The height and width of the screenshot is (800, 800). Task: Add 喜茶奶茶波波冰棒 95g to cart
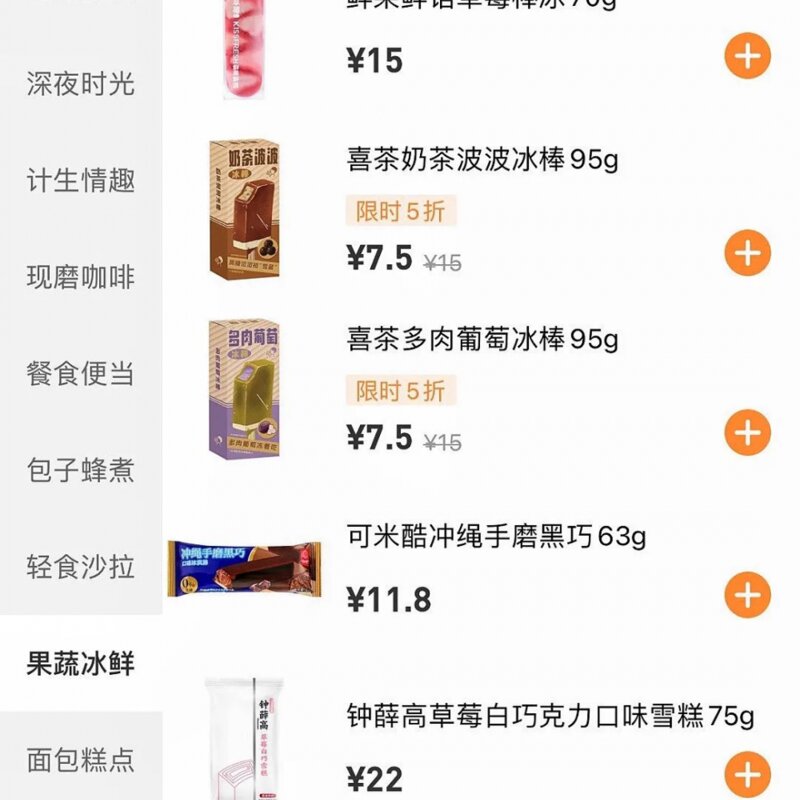(x=747, y=254)
